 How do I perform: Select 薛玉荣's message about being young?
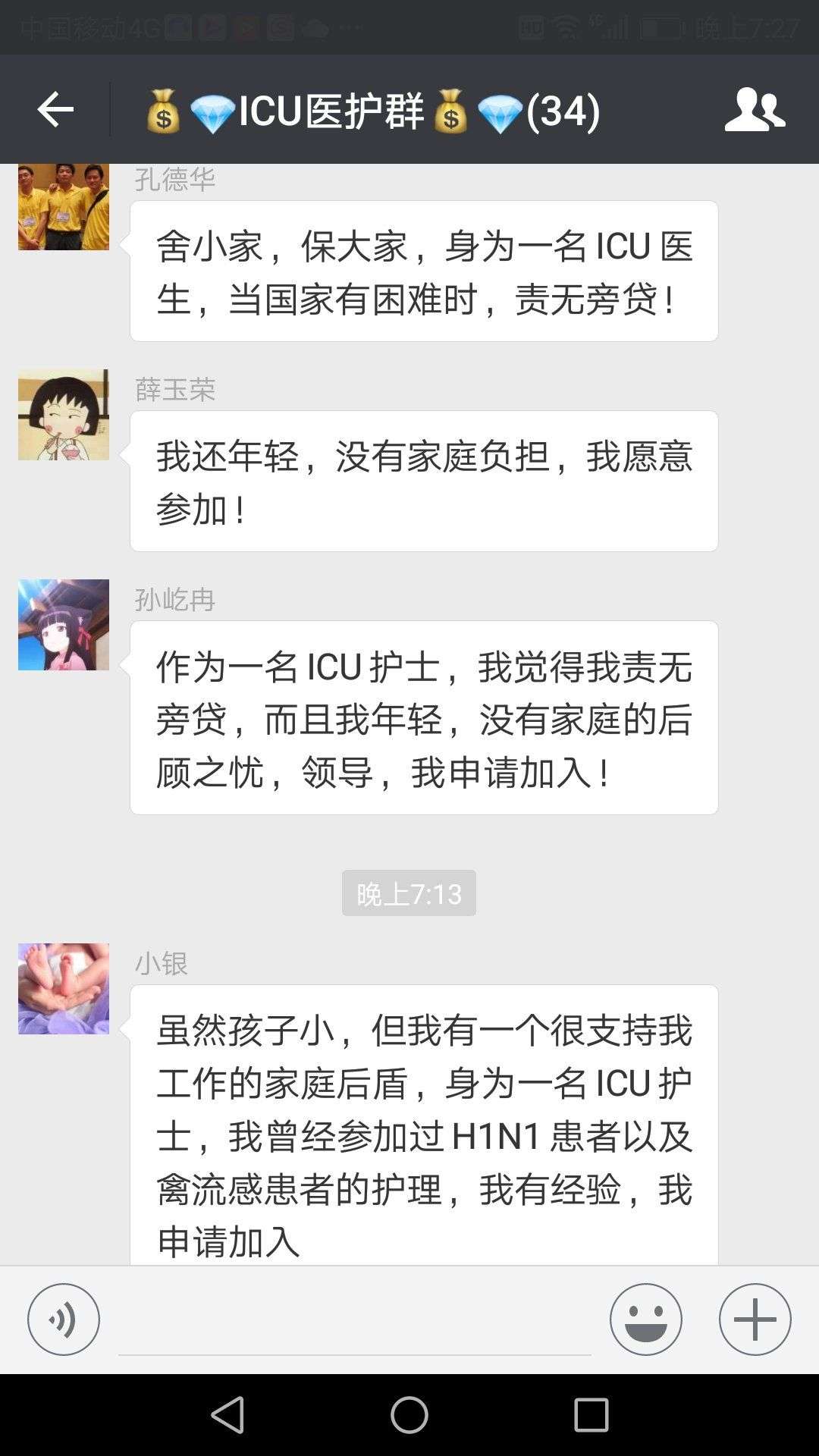423,478
